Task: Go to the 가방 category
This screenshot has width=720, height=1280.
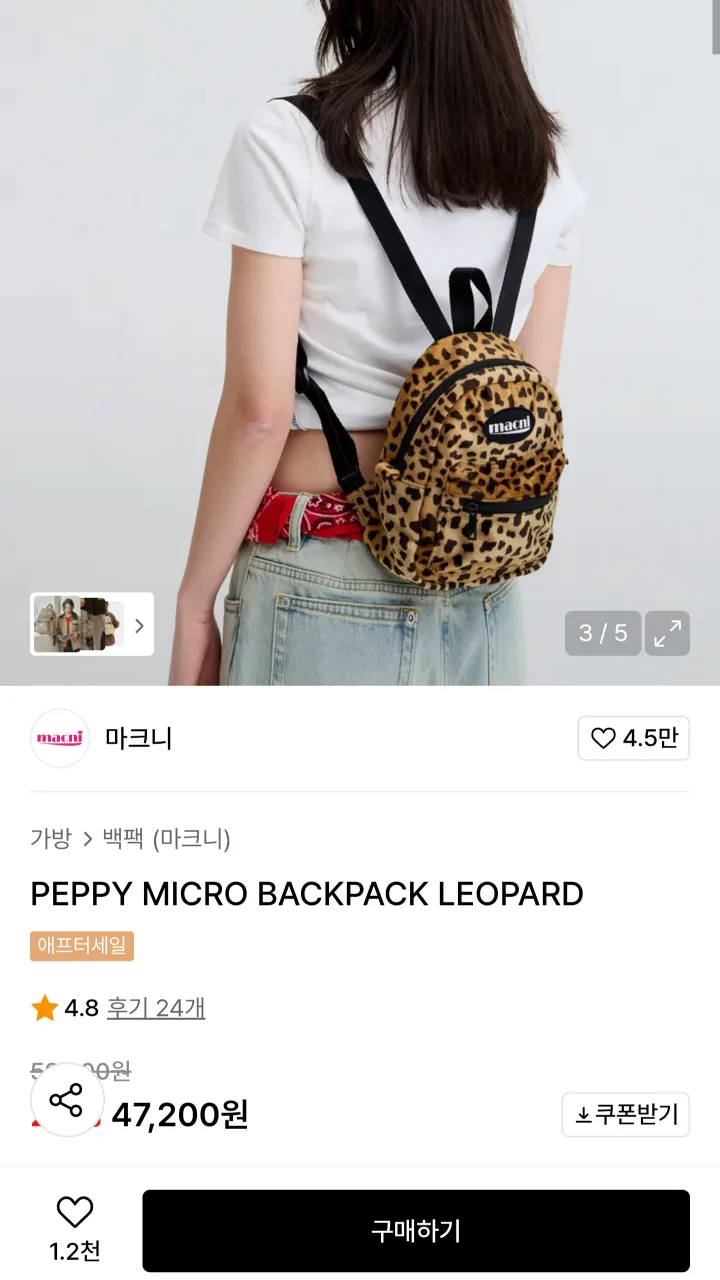Action: coord(51,838)
